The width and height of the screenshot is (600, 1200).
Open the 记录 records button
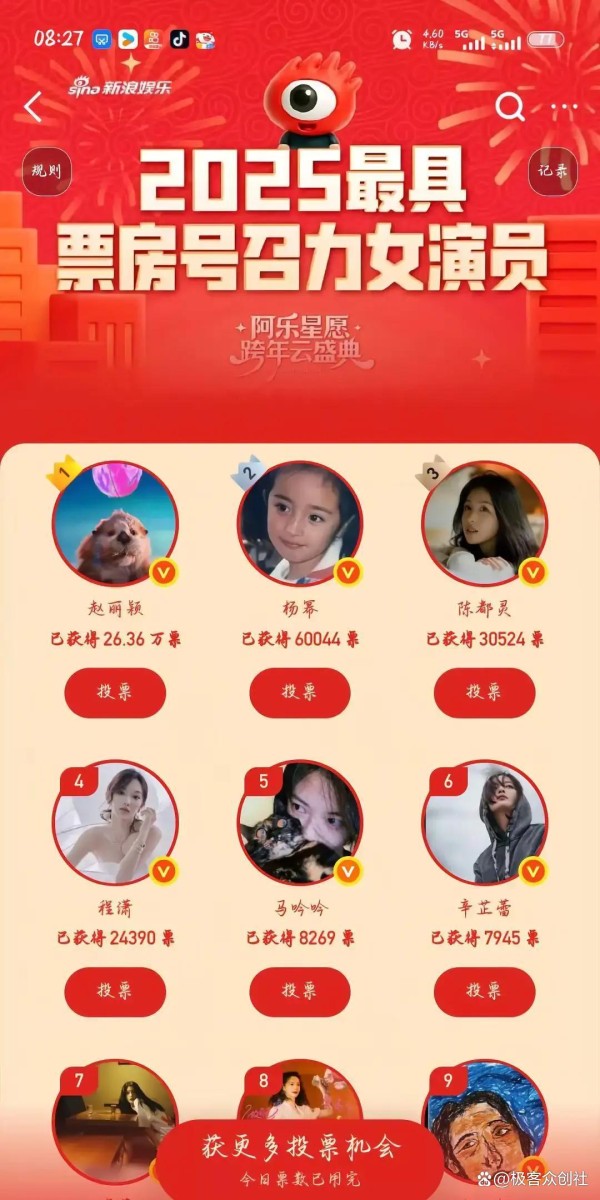point(553,170)
